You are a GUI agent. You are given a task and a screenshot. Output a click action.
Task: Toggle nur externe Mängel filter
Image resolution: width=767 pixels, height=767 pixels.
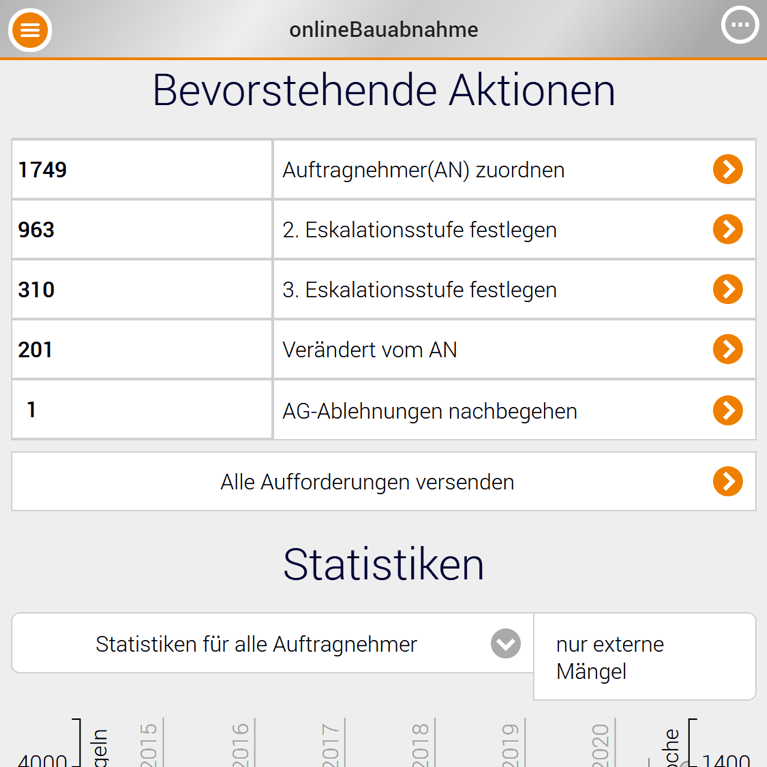(644, 657)
